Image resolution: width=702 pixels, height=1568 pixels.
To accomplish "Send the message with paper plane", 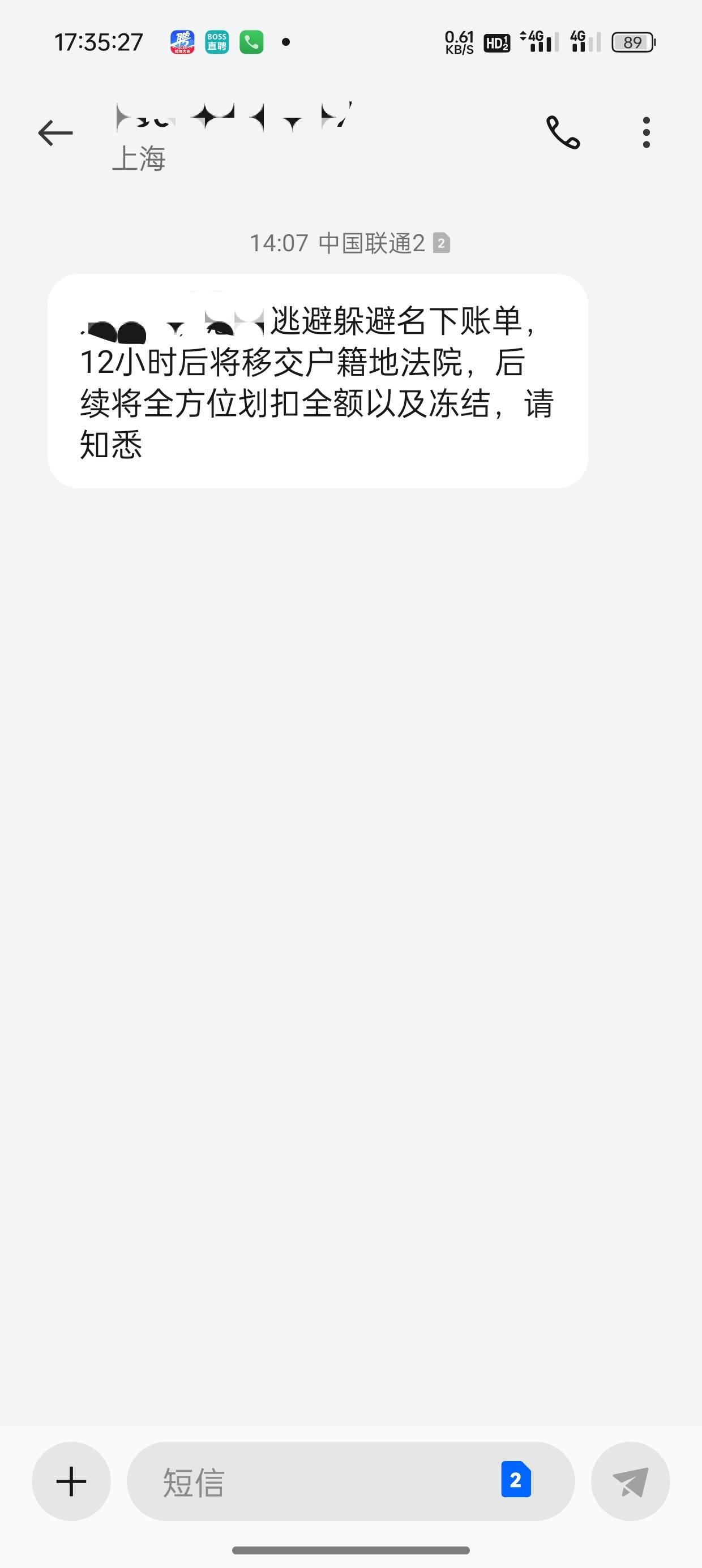I will tap(630, 1481).
